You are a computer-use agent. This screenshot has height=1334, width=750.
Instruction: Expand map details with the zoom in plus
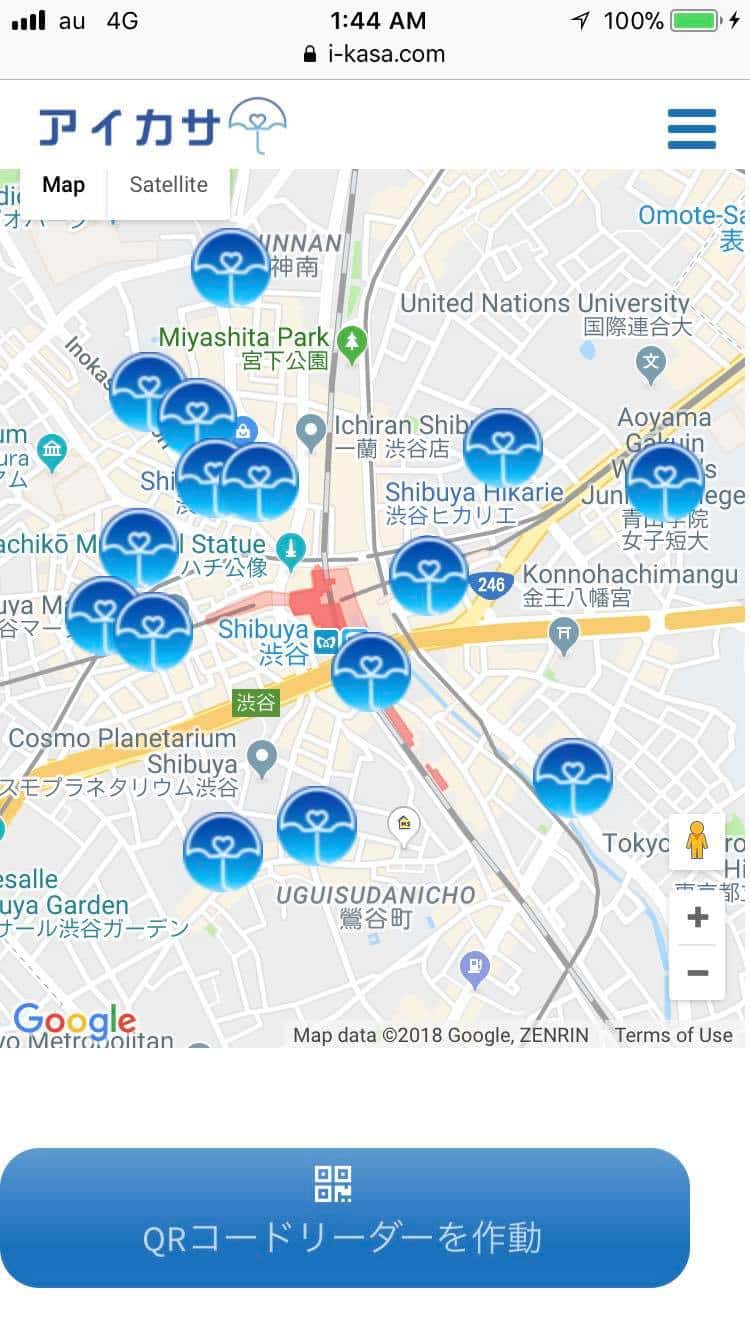(697, 916)
